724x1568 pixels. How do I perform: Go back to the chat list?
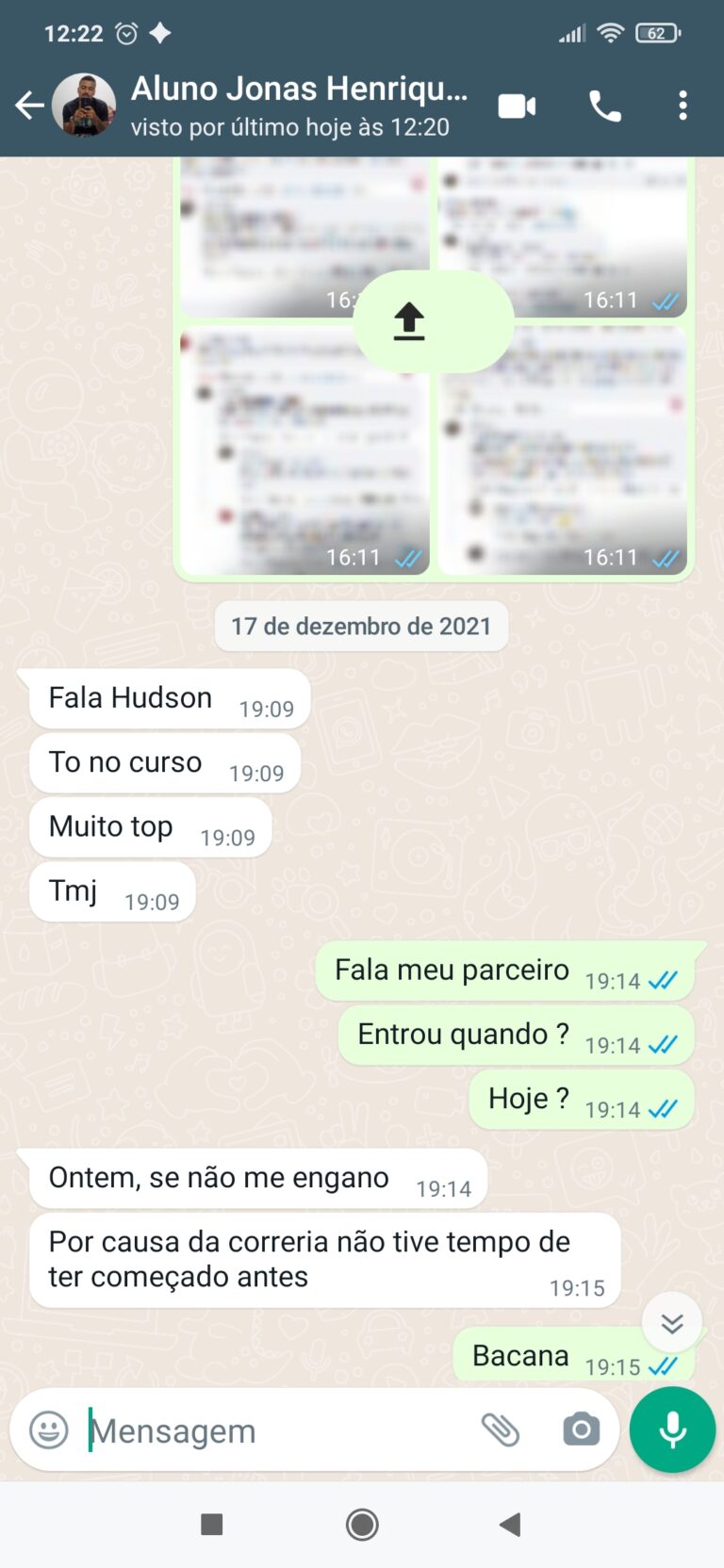point(29,106)
